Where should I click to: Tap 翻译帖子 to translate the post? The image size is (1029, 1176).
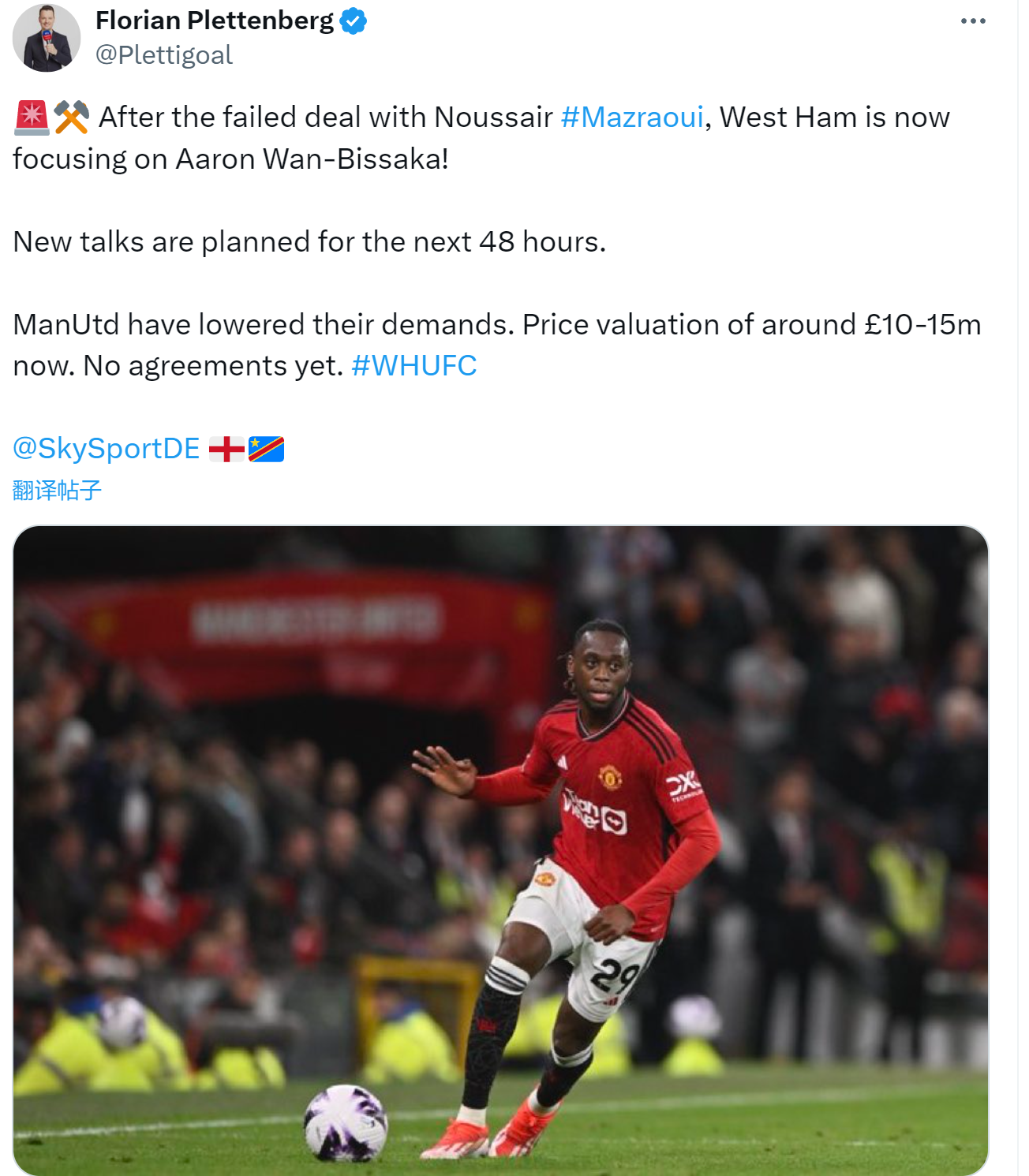[57, 491]
